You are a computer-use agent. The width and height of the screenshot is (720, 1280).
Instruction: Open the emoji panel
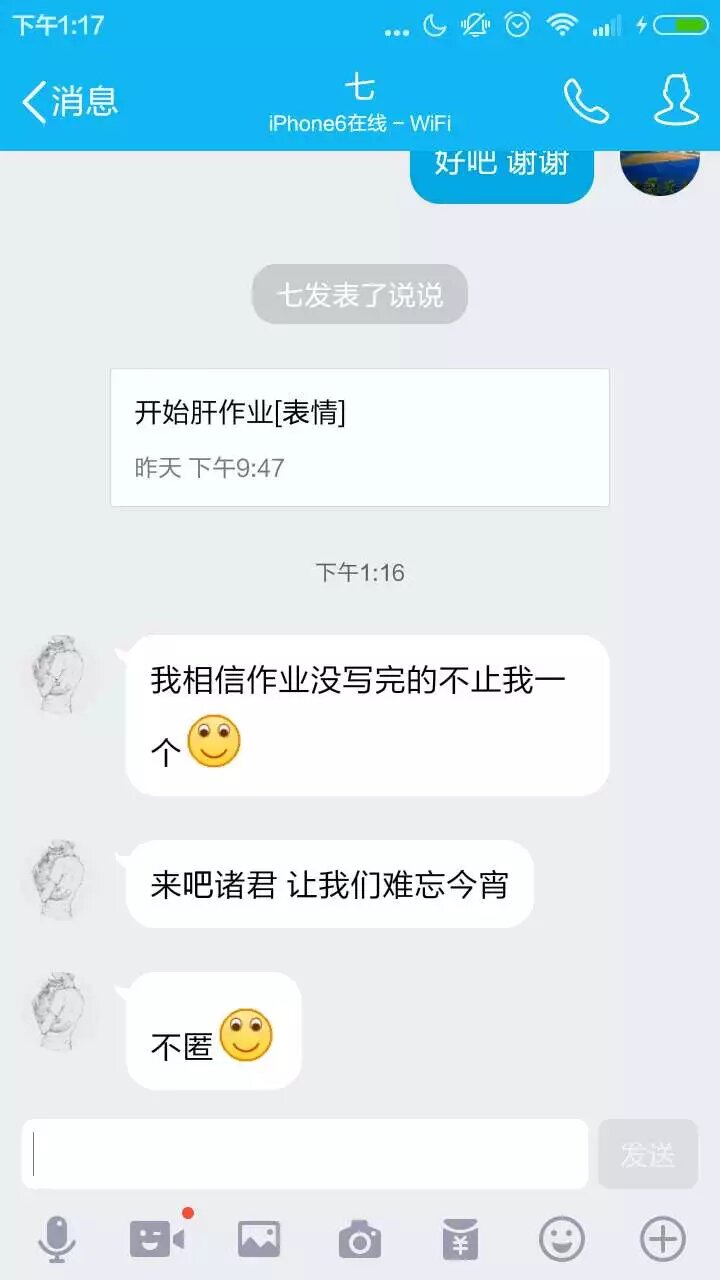coord(562,1240)
